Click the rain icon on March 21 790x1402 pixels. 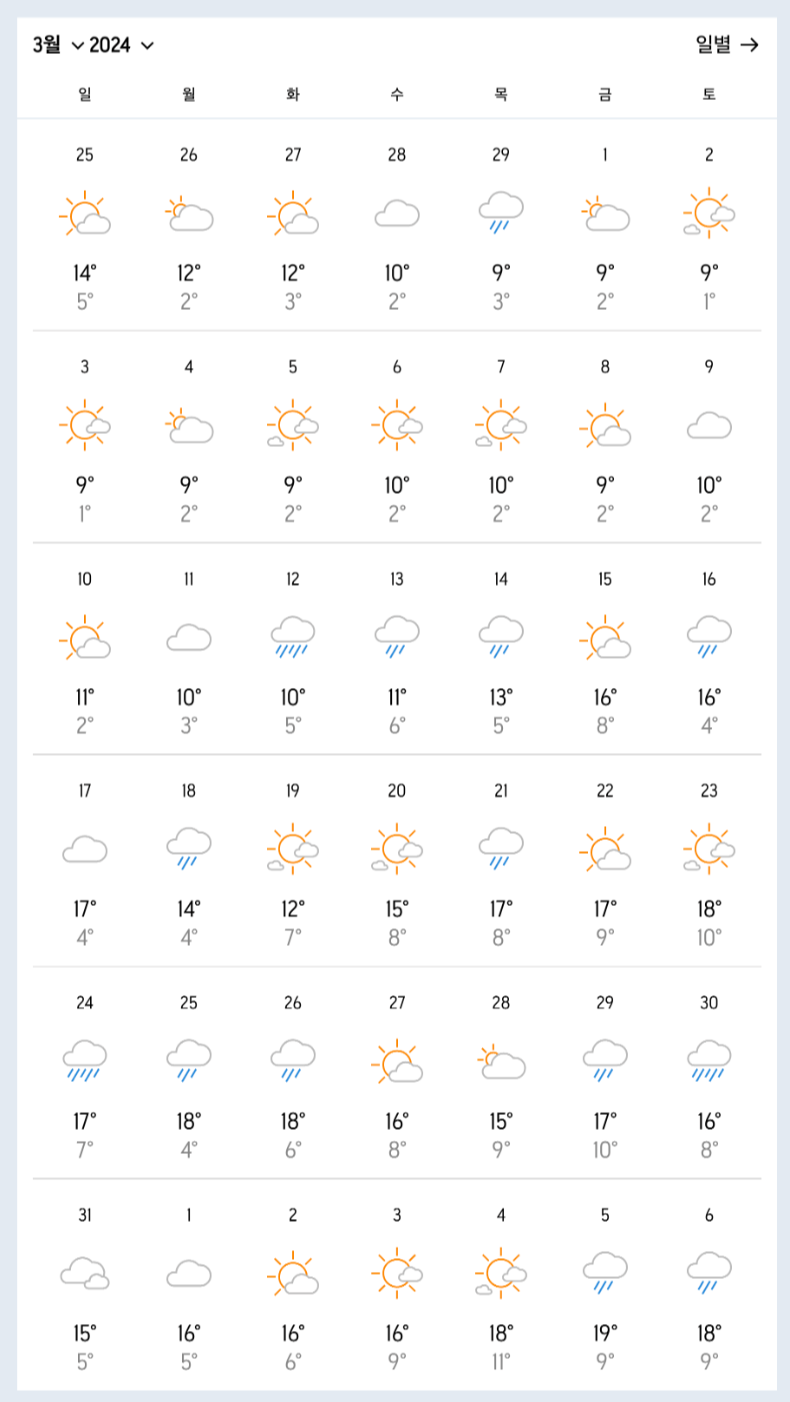pos(501,847)
